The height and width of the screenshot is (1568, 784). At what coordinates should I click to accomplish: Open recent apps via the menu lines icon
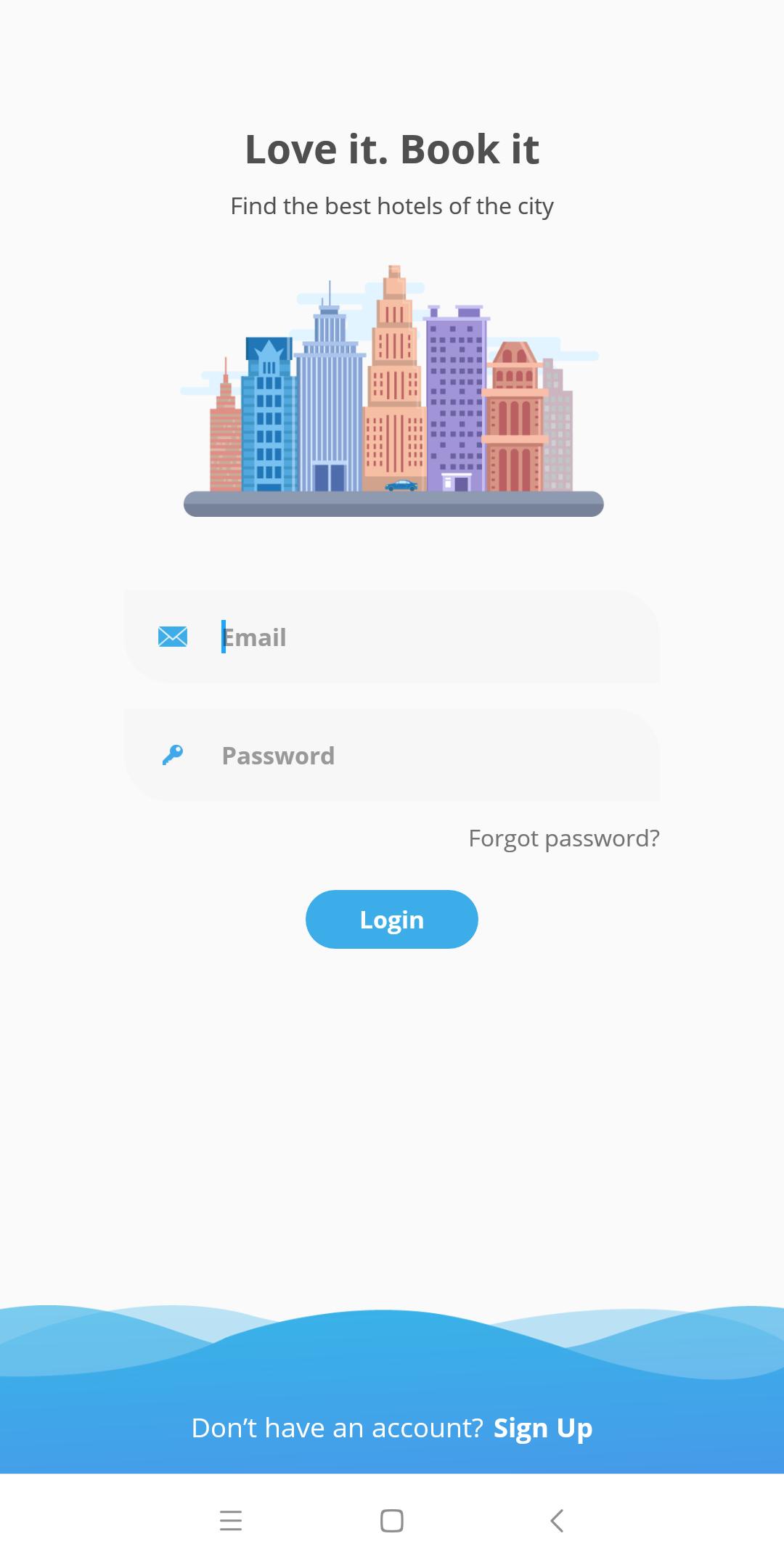click(231, 1522)
